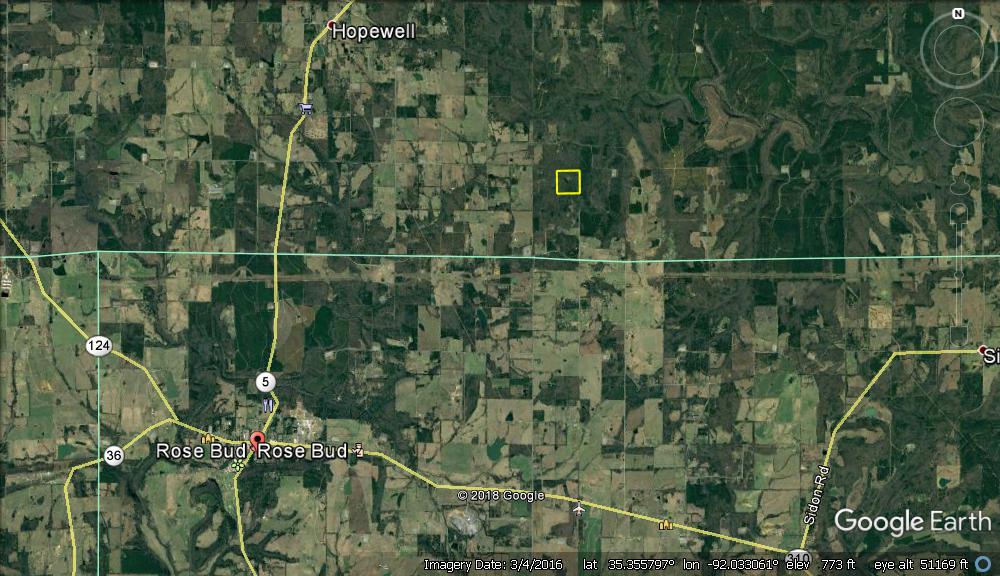Select the yellow square placemark
Screen dimensions: 1000x576
tap(568, 181)
